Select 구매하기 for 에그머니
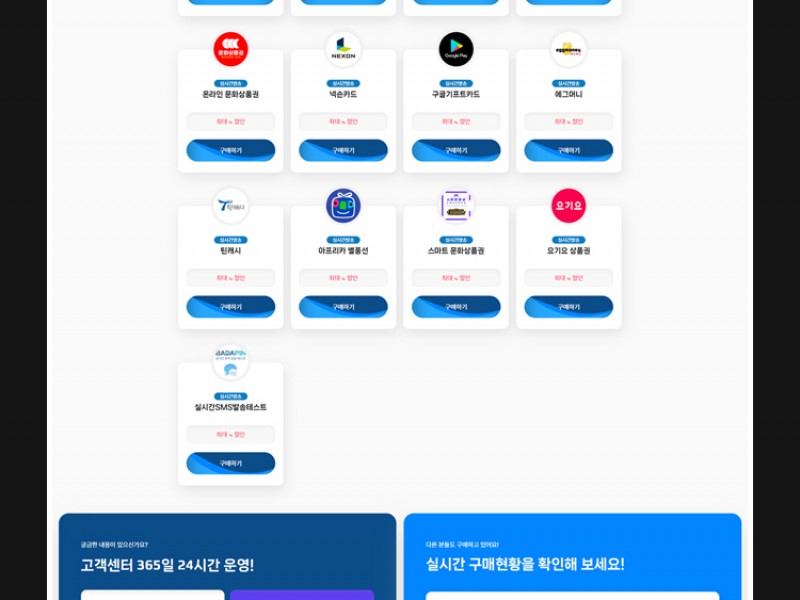800x600 pixels. click(x=568, y=150)
